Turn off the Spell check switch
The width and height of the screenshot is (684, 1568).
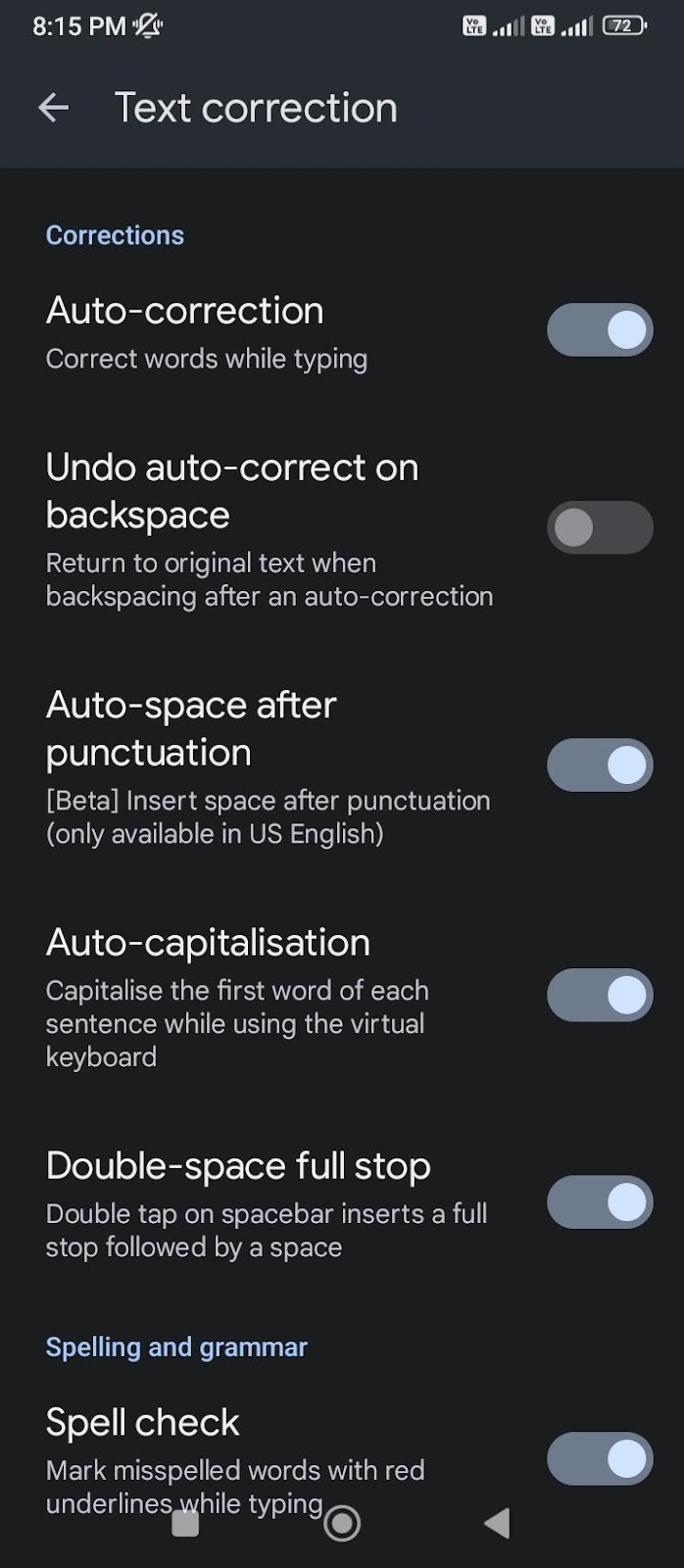coord(599,1459)
